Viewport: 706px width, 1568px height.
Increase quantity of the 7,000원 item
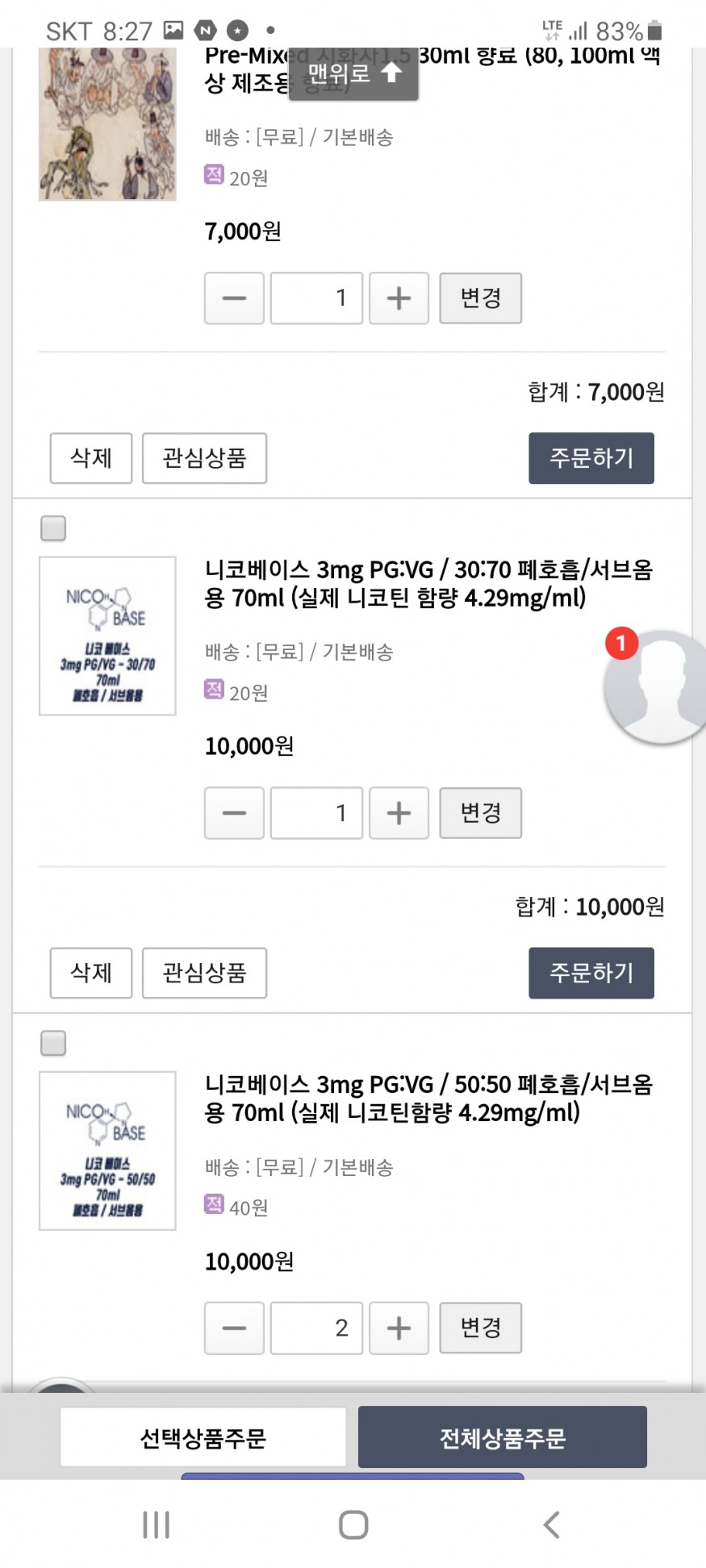[399, 298]
